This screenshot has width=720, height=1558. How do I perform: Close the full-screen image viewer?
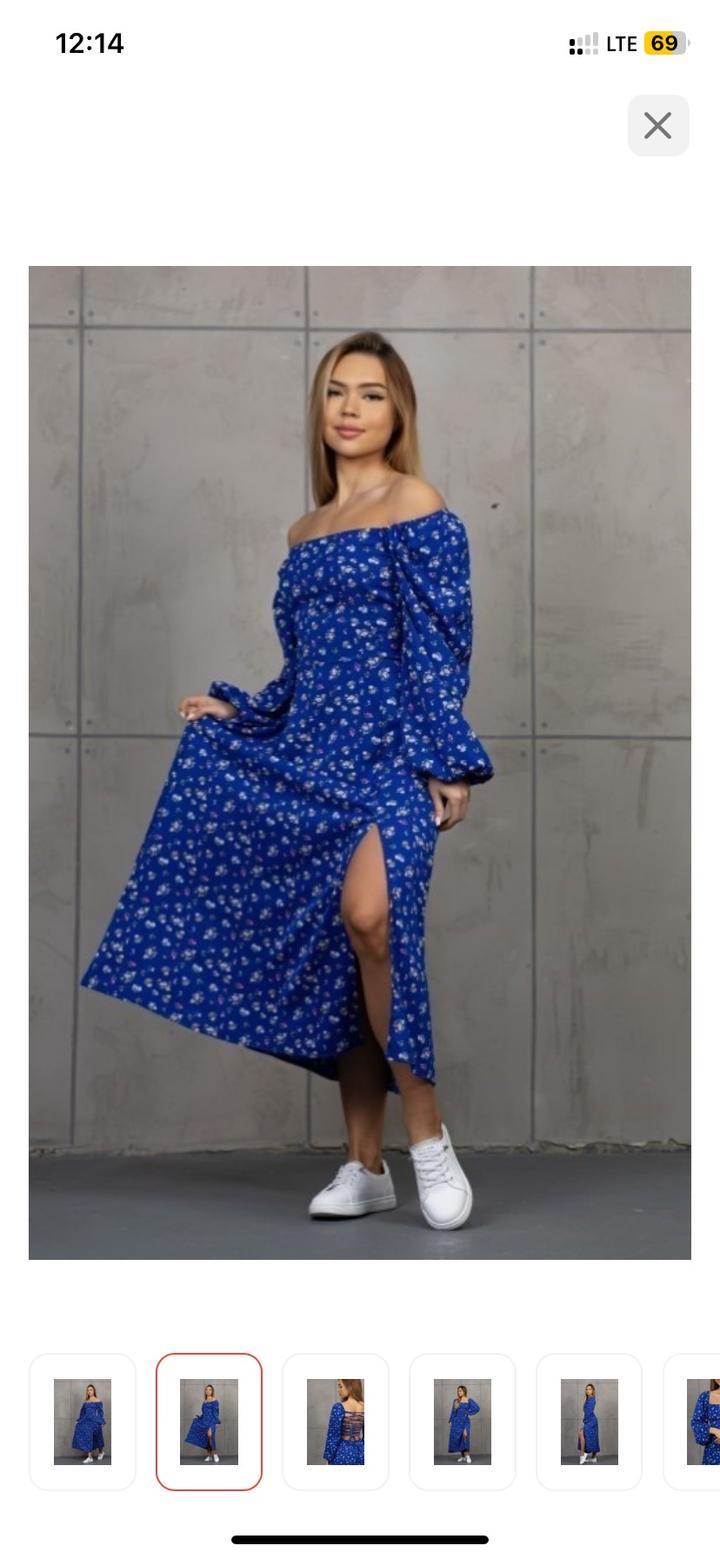[658, 126]
